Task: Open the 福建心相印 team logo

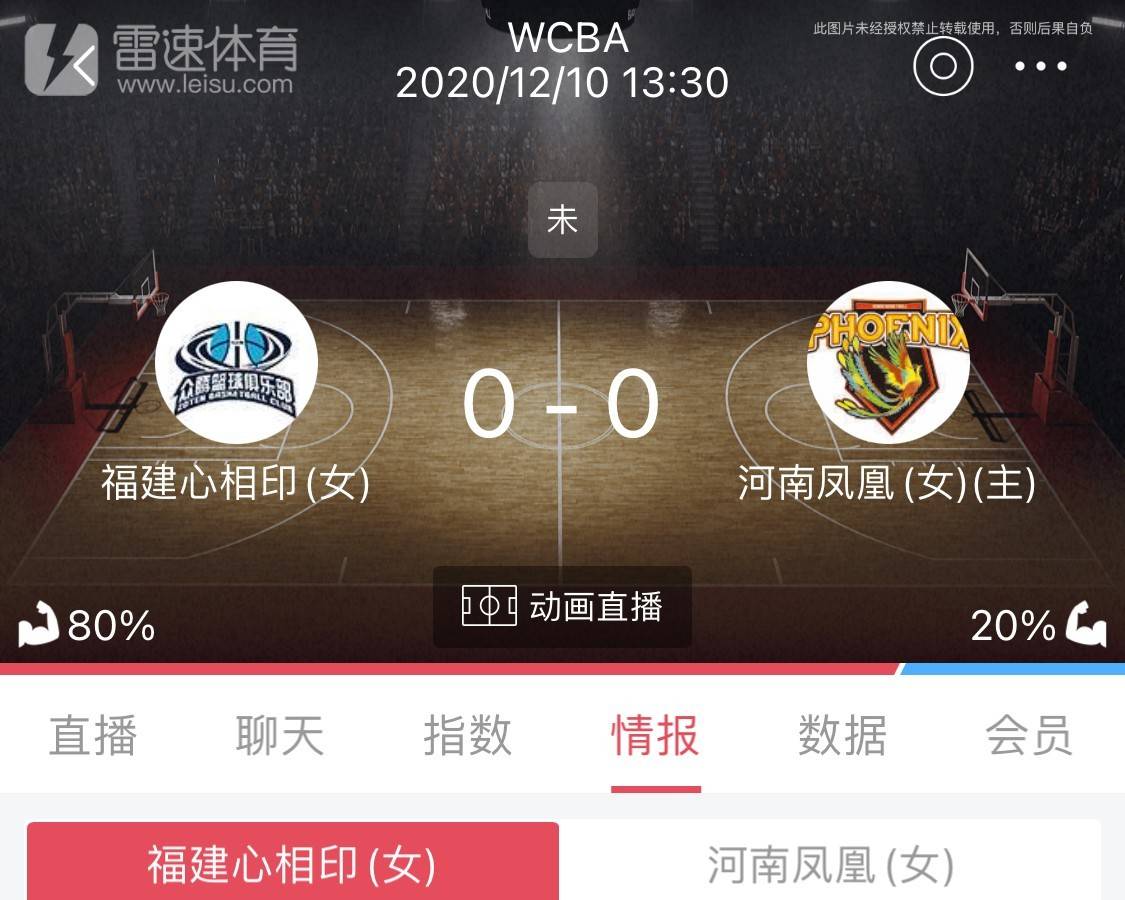Action: (236, 363)
